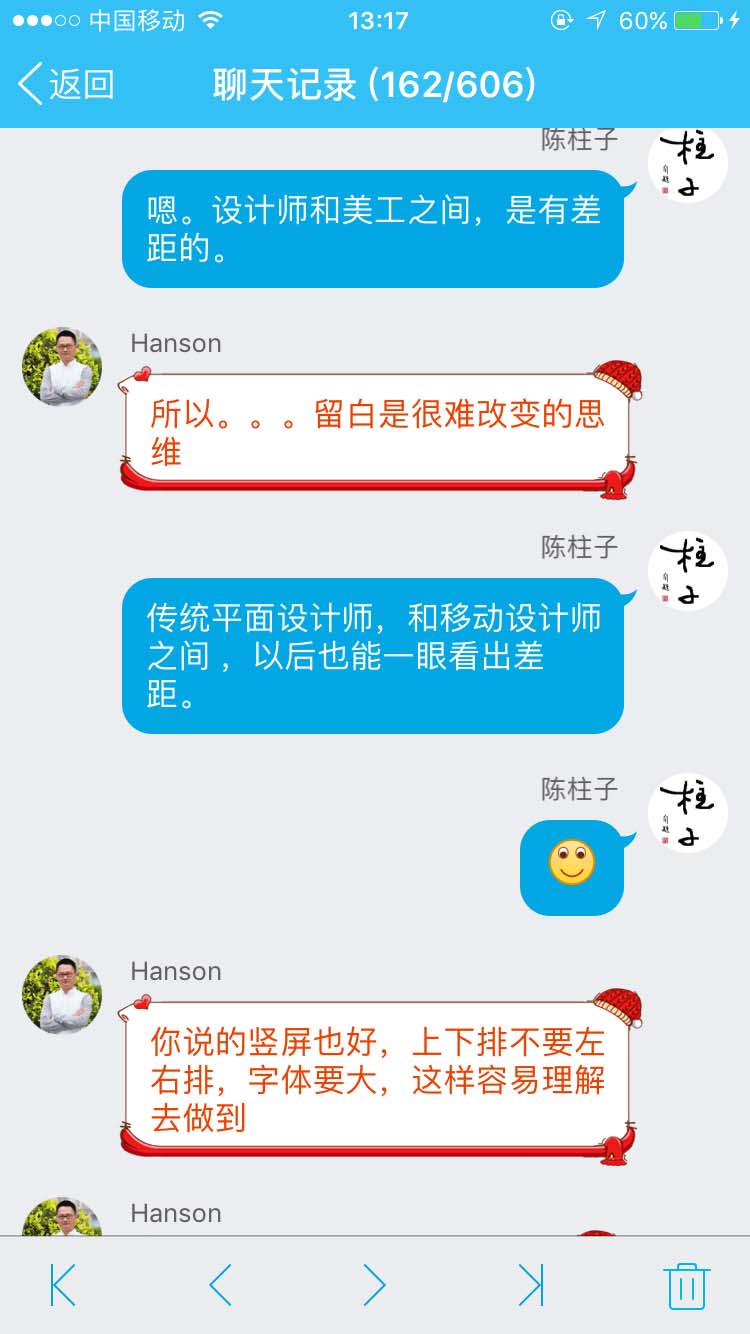The width and height of the screenshot is (750, 1334).
Task: Open Hanson's profile avatar photo
Action: 61,366
